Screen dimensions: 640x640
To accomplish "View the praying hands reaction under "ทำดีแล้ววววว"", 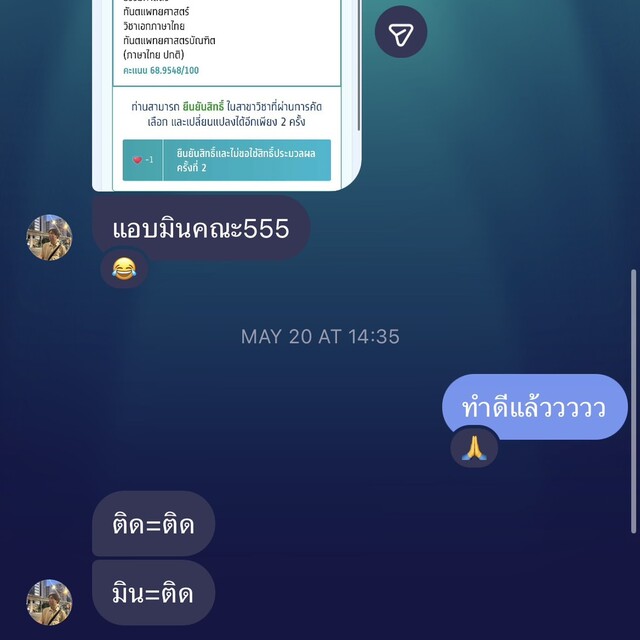I will (473, 447).
